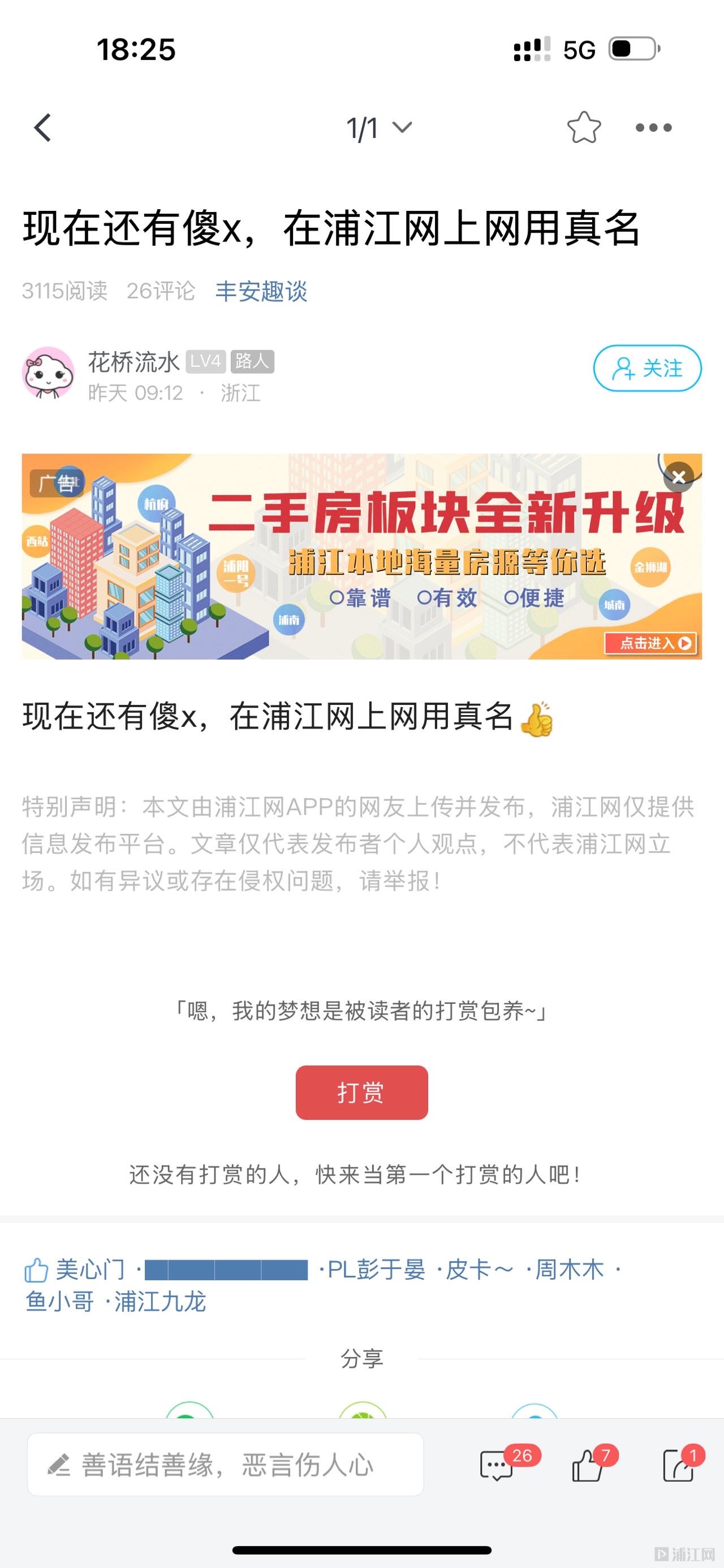This screenshot has width=724, height=1568.
Task: Open liker PL彭于晏's profile
Action: pos(376,1270)
